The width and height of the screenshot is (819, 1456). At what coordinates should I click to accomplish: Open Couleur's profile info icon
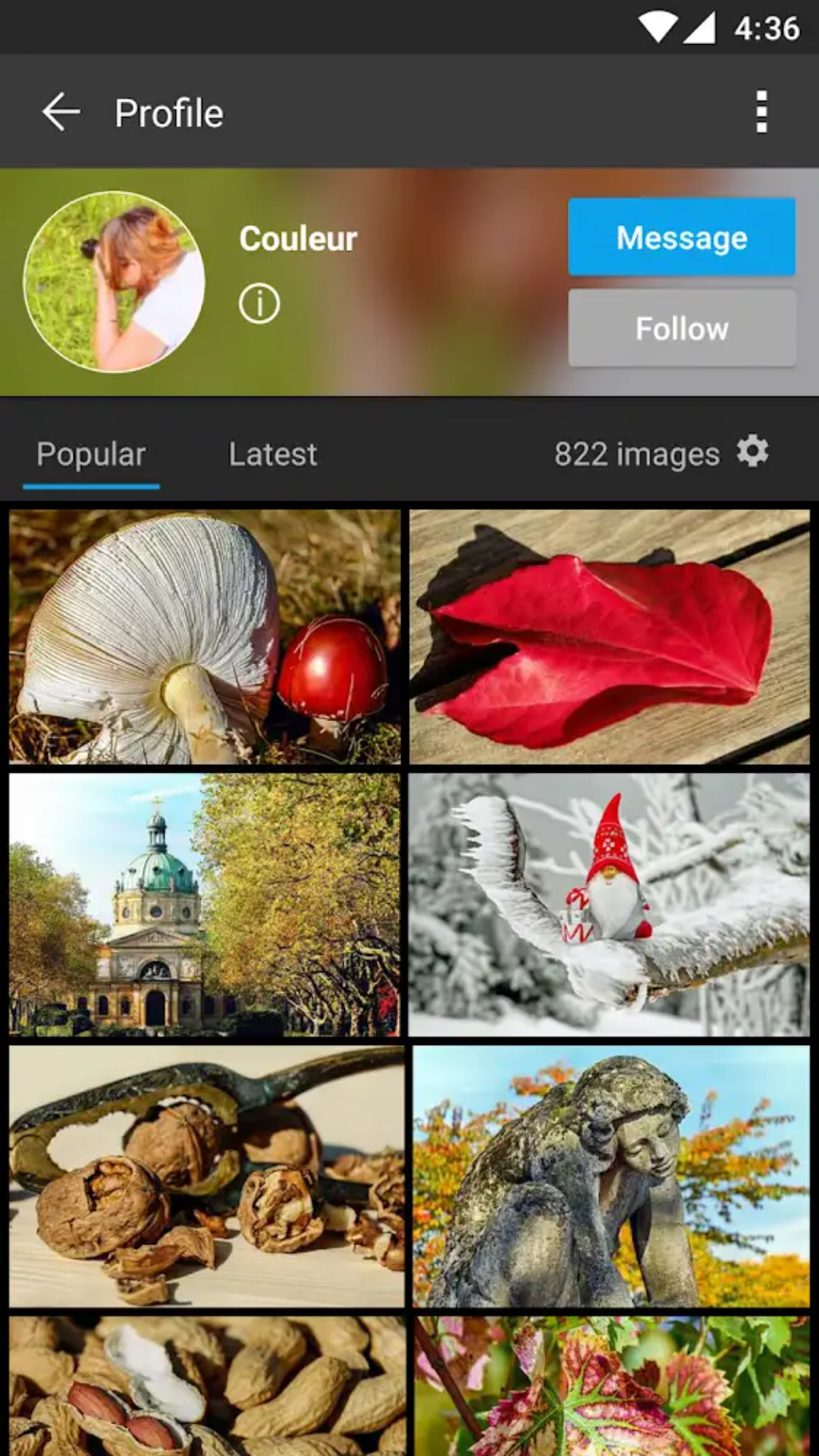259,304
